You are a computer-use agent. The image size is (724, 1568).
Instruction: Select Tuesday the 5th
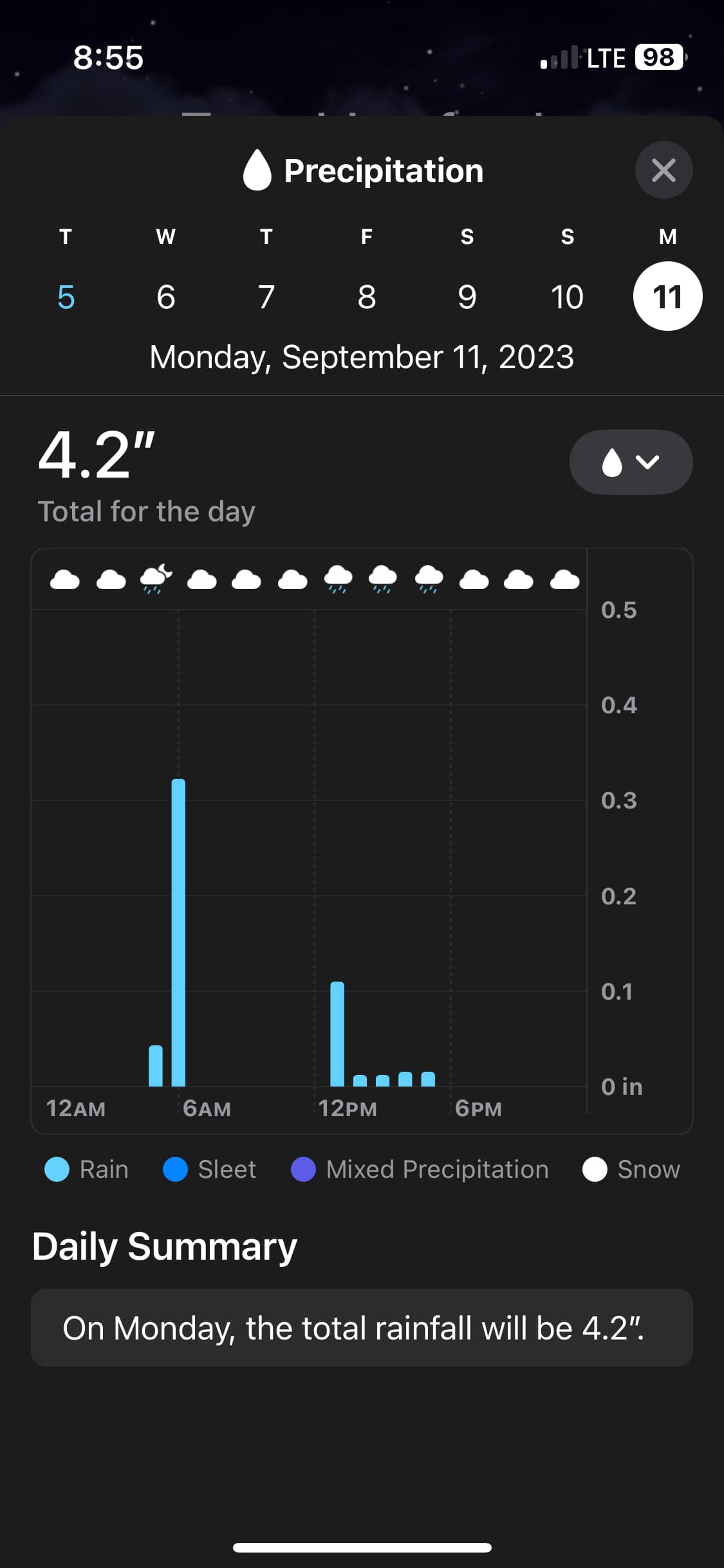point(66,297)
